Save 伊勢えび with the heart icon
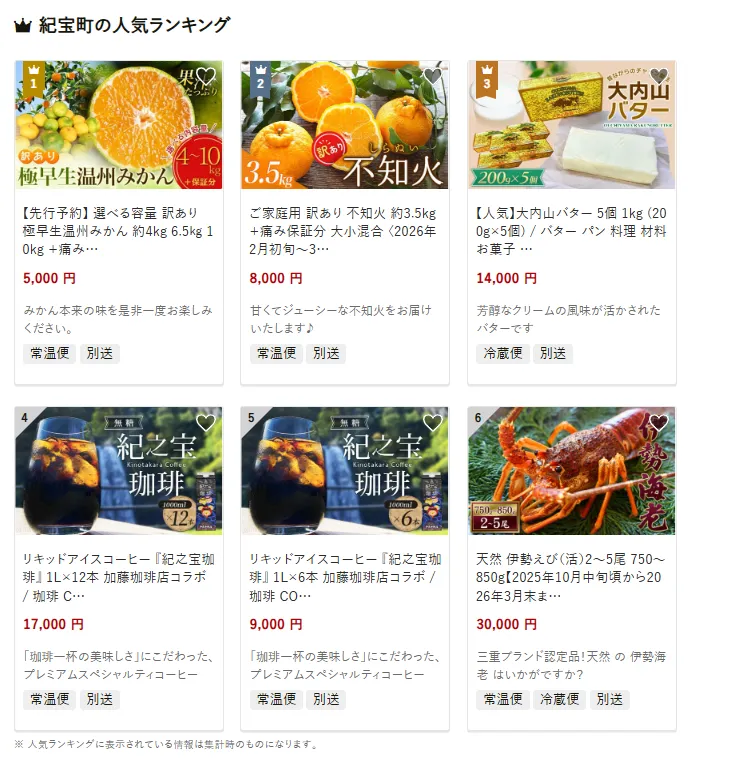Image resolution: width=745 pixels, height=780 pixels. (658, 423)
